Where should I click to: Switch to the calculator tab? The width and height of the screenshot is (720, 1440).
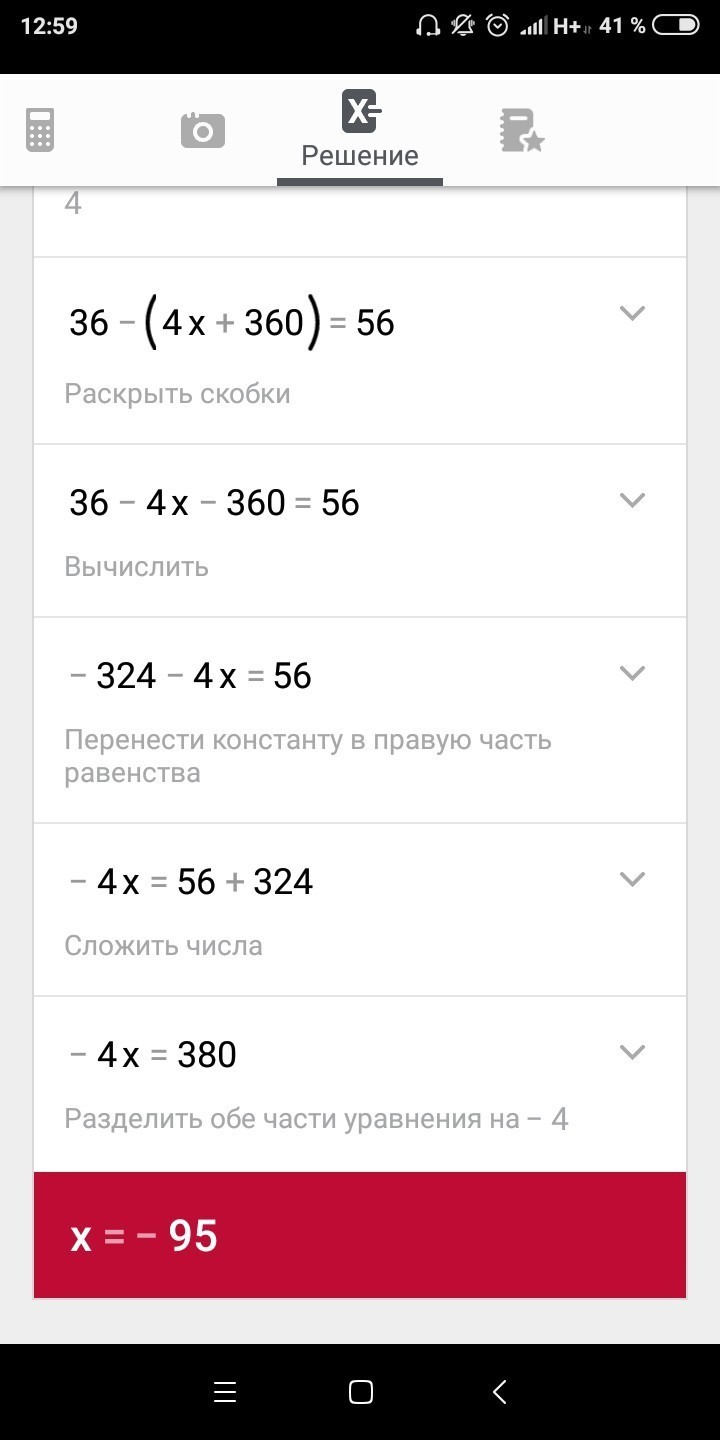(x=40, y=131)
